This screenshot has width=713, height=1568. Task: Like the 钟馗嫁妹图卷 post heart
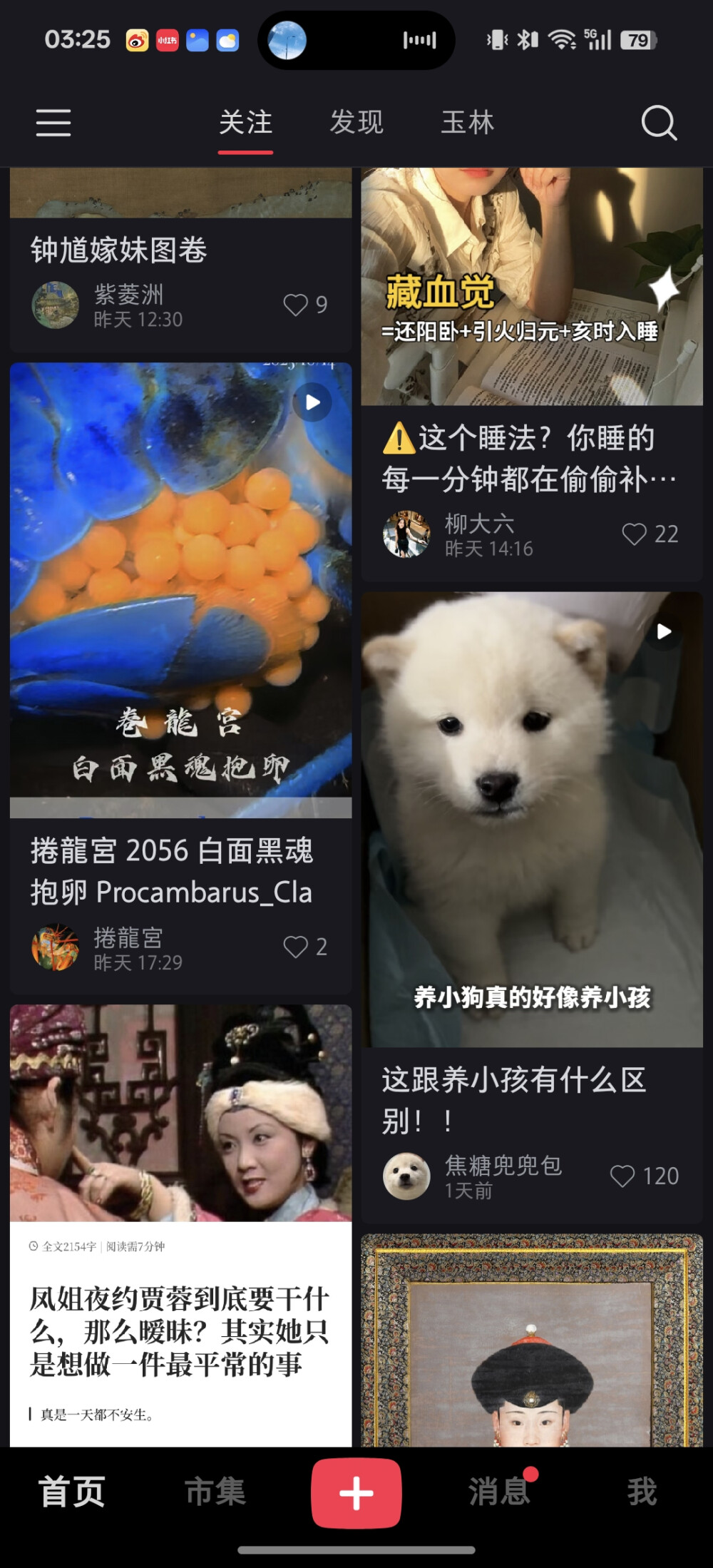coord(294,305)
